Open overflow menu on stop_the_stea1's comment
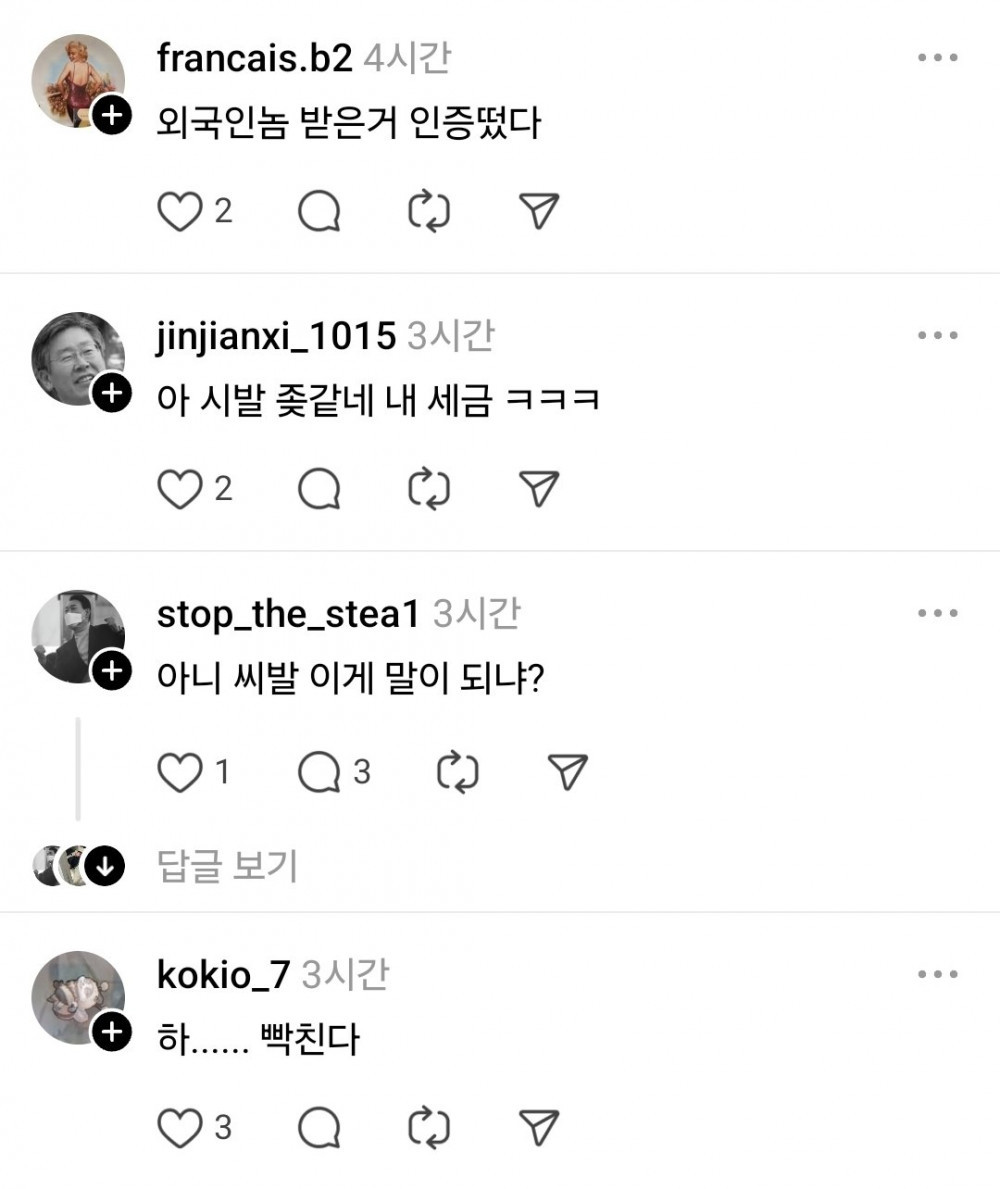 [x=937, y=613]
